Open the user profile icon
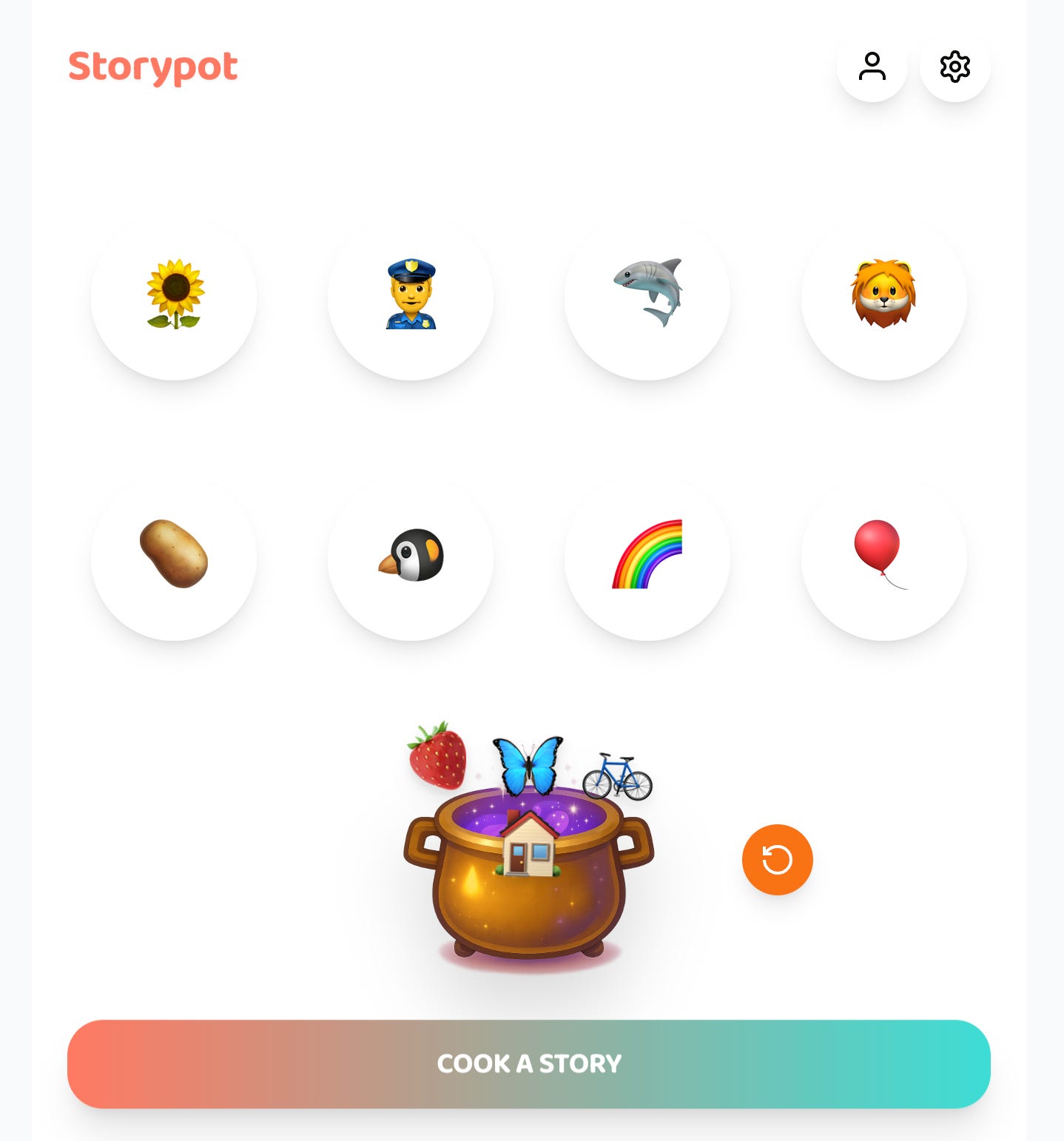Image resolution: width=1064 pixels, height=1141 pixels. [x=872, y=67]
